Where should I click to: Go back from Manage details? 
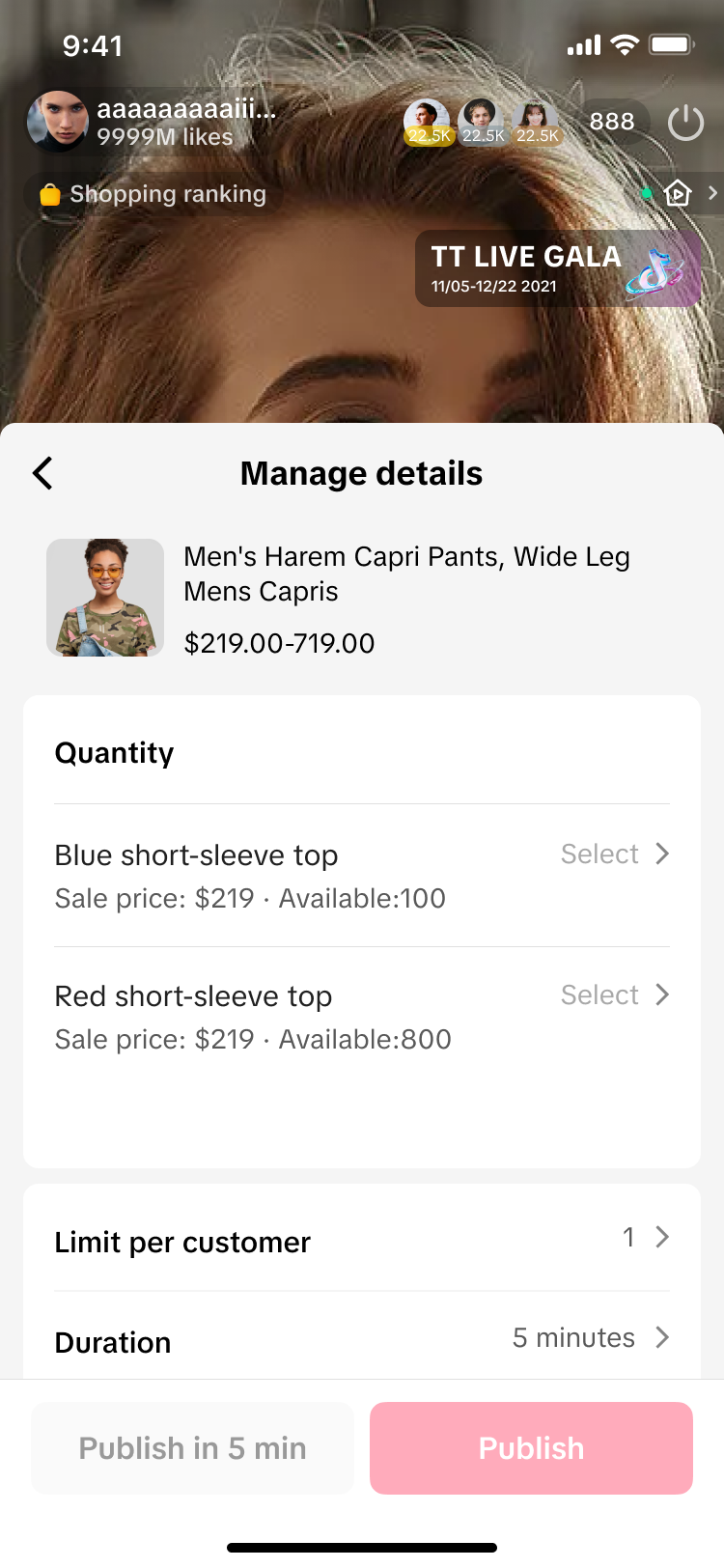(43, 473)
